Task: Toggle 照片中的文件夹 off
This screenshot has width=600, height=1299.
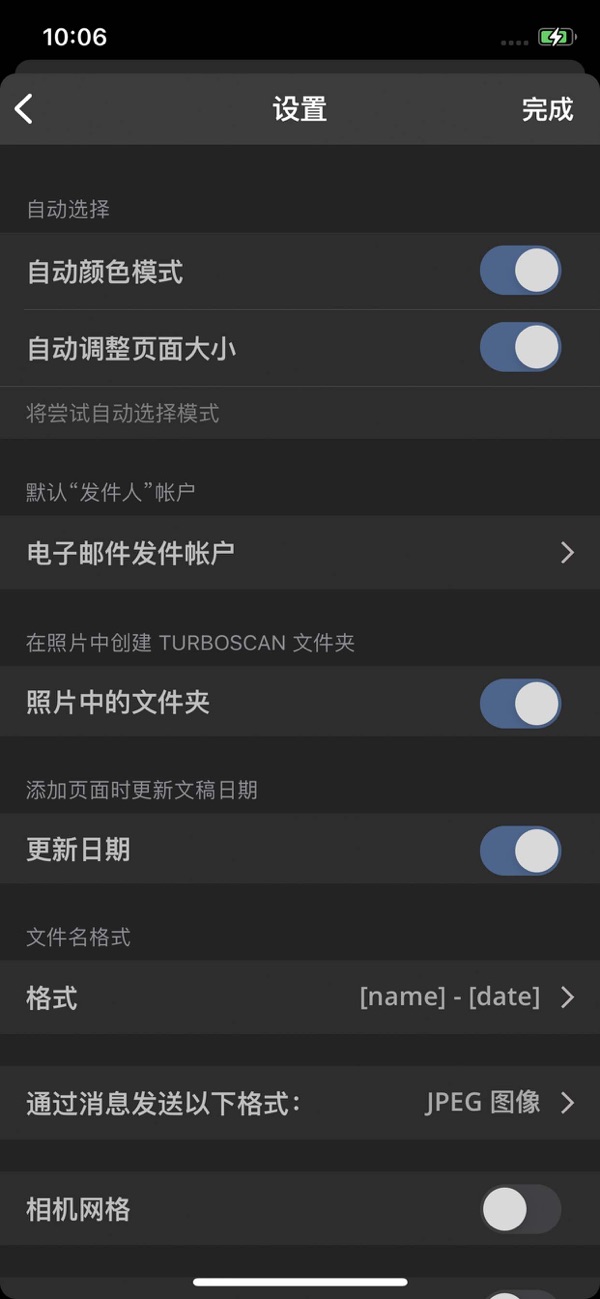Action: tap(520, 703)
